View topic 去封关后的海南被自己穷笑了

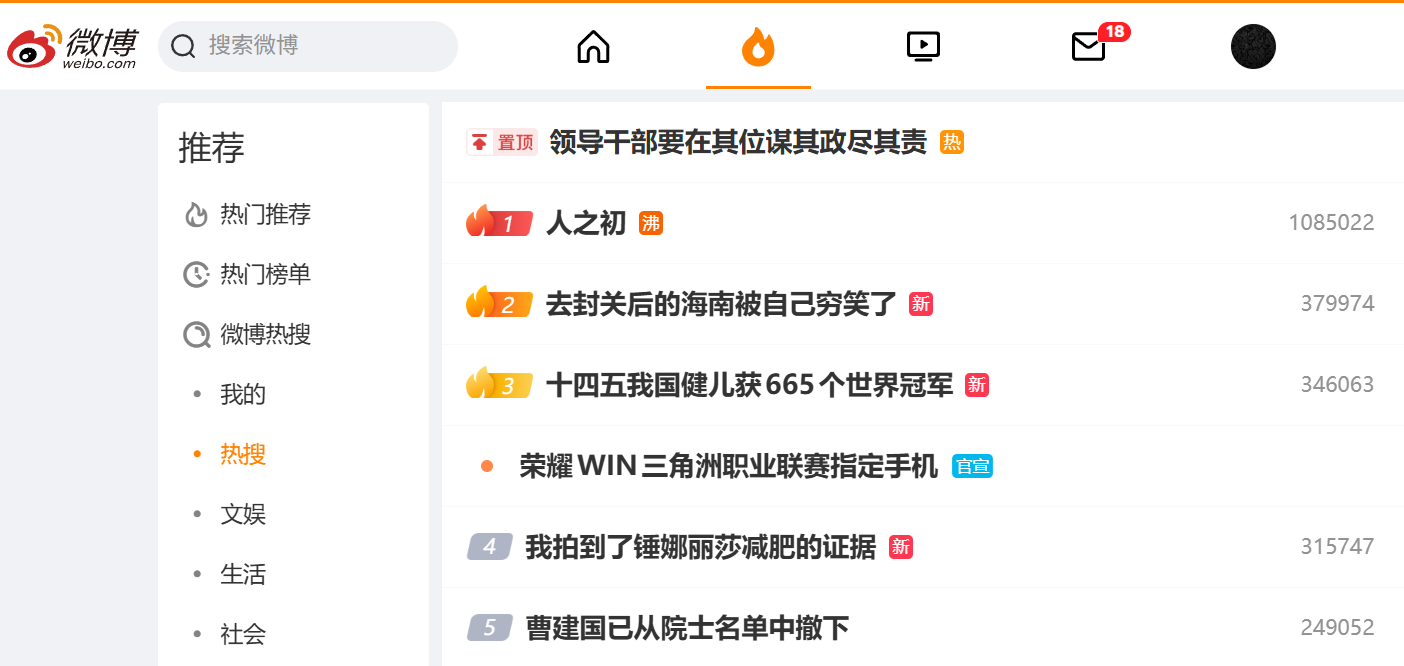(720, 304)
